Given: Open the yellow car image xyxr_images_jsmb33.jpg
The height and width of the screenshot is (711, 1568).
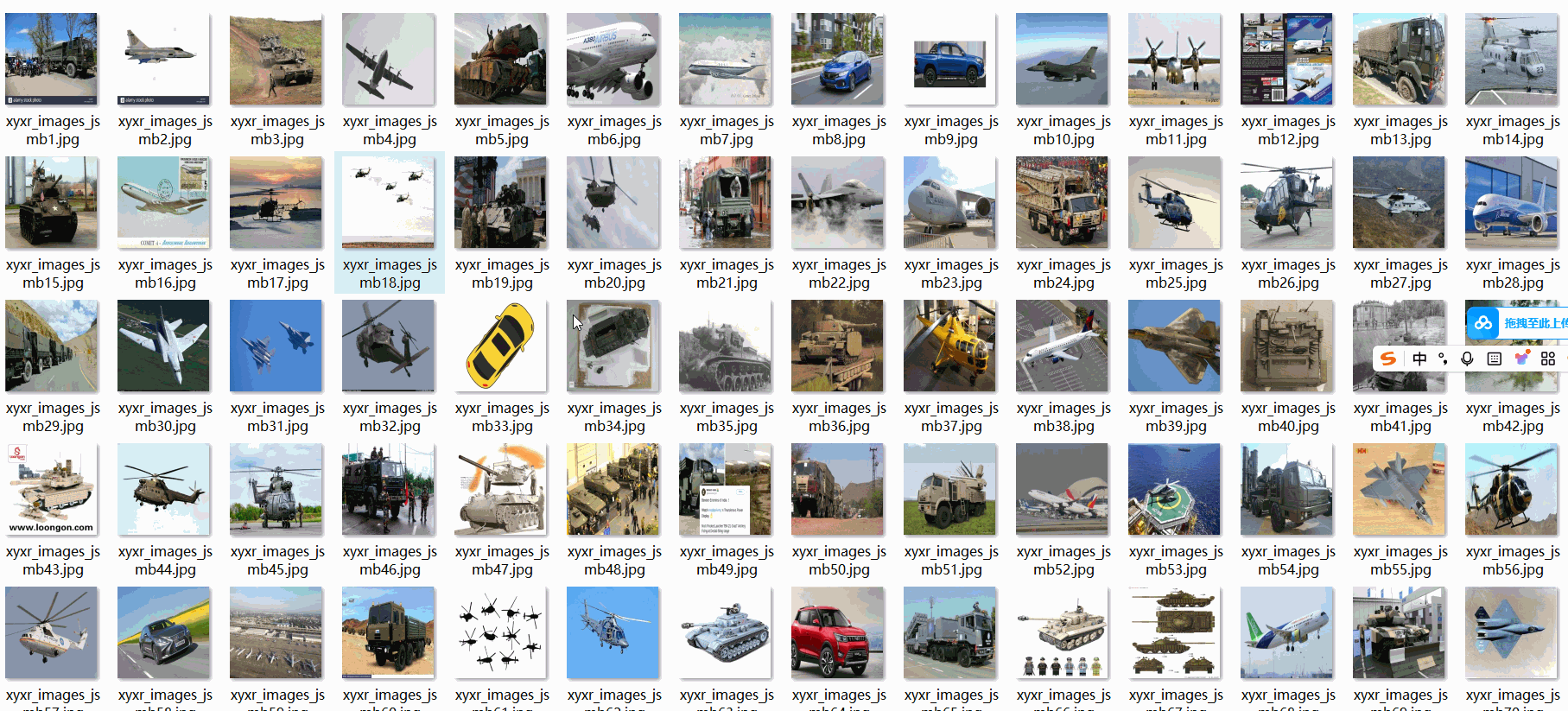Looking at the screenshot, I should [x=501, y=346].
